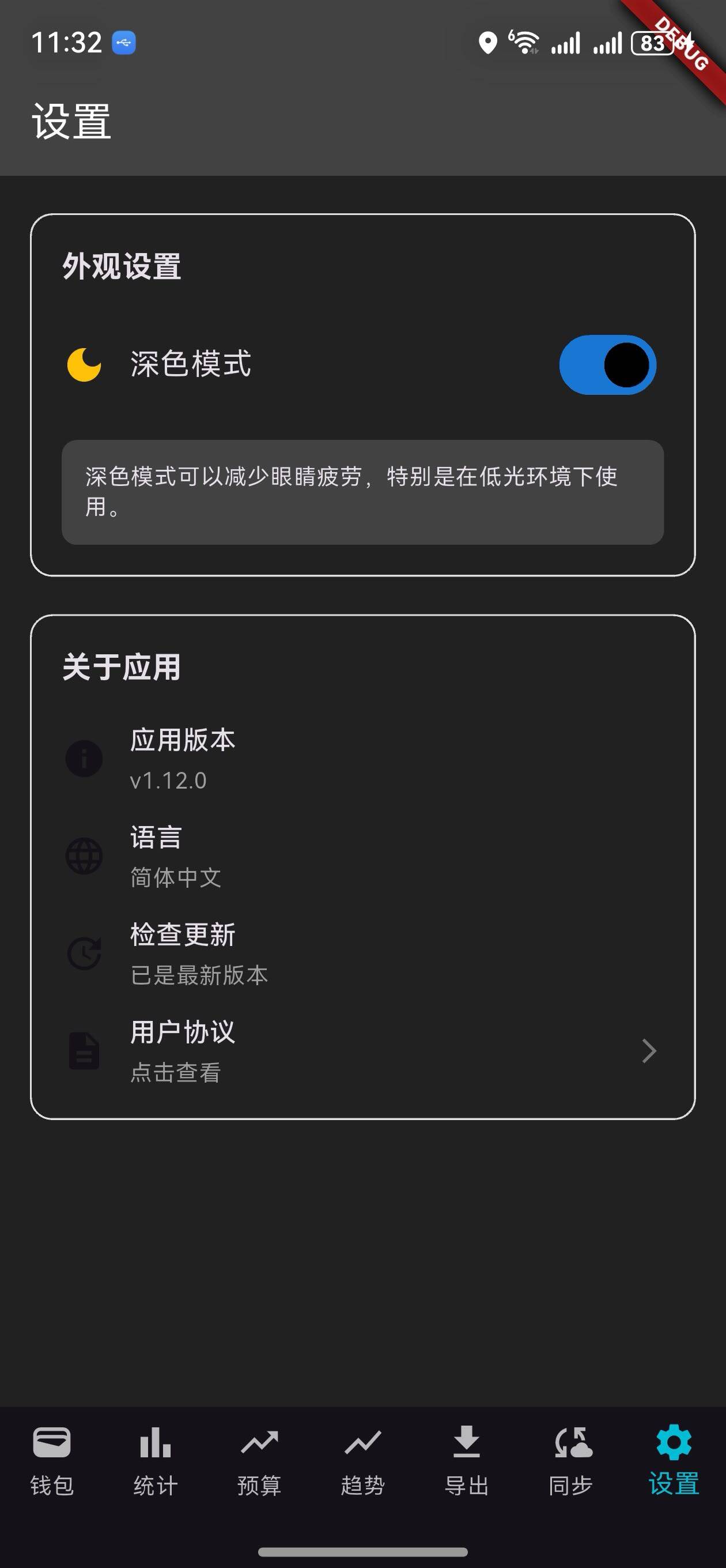The image size is (726, 1568).
Task: Disable the 深色模式 dark mode switch
Action: point(608,363)
